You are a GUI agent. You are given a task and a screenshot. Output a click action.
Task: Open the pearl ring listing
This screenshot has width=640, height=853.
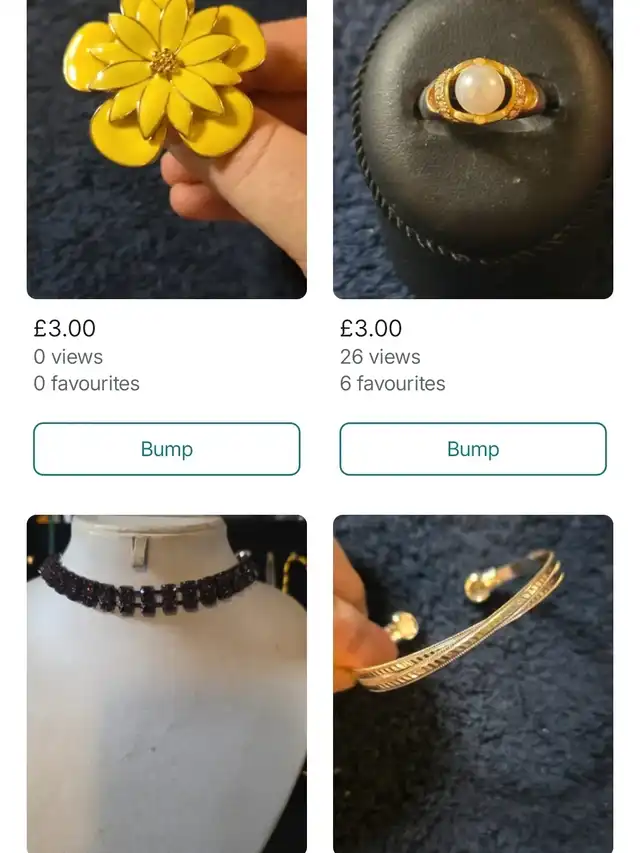472,150
